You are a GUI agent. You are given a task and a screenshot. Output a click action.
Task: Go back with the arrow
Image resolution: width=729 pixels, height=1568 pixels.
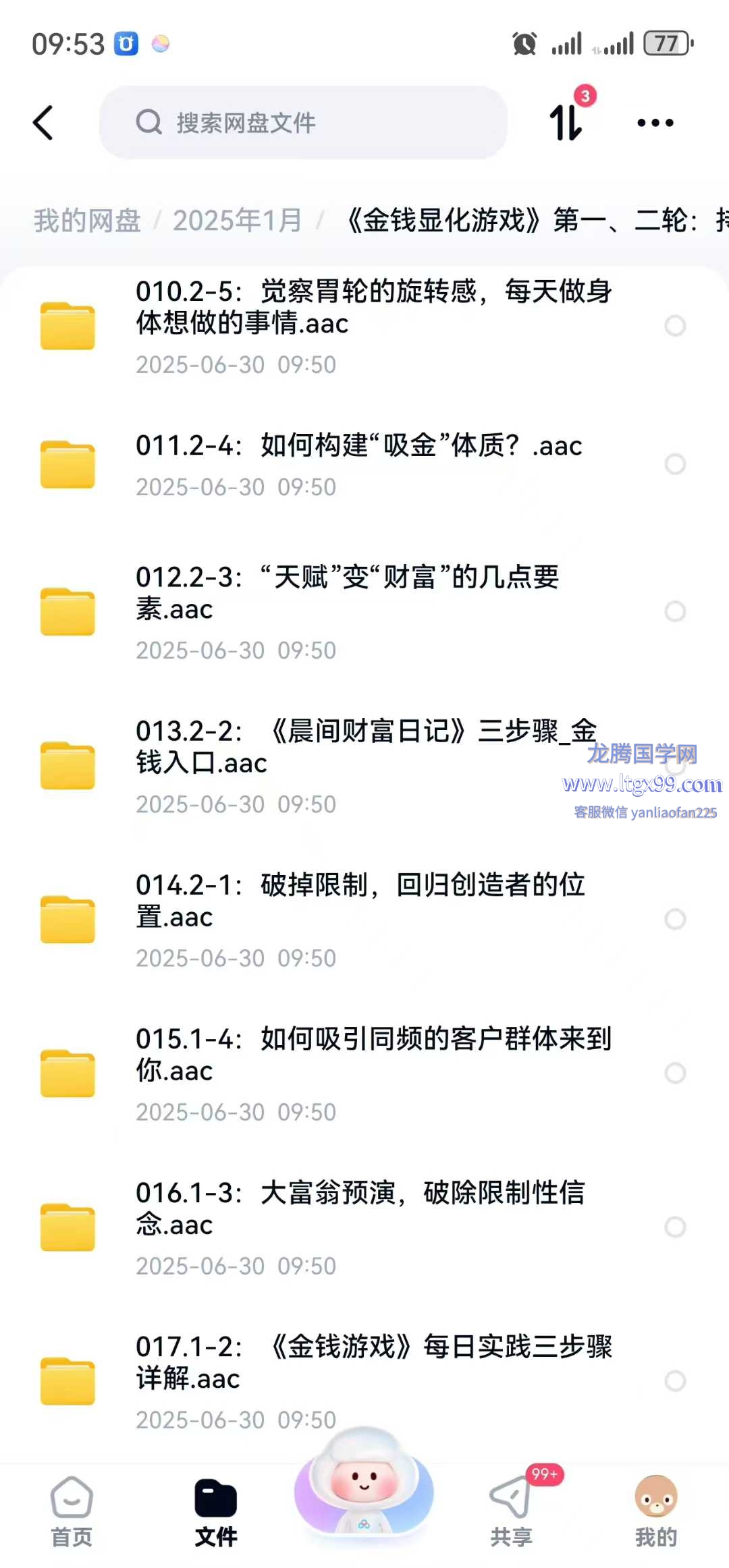point(43,123)
